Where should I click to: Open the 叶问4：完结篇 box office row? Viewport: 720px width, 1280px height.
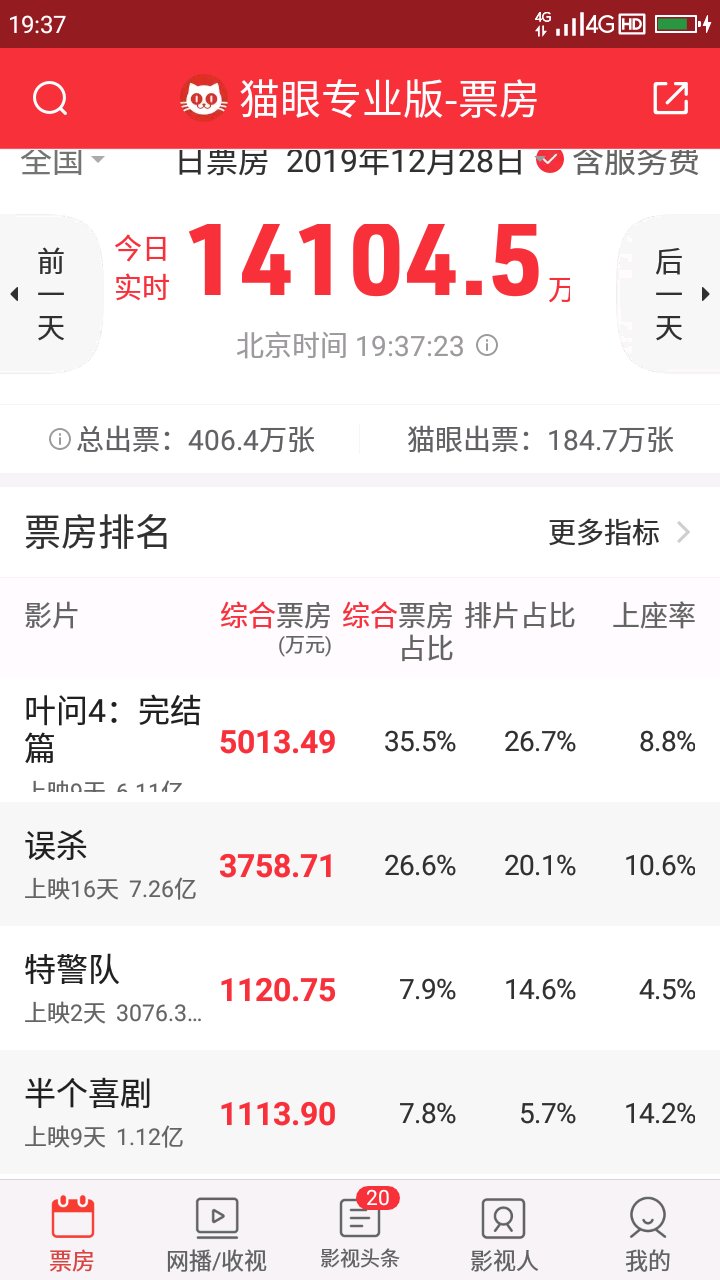[360, 741]
